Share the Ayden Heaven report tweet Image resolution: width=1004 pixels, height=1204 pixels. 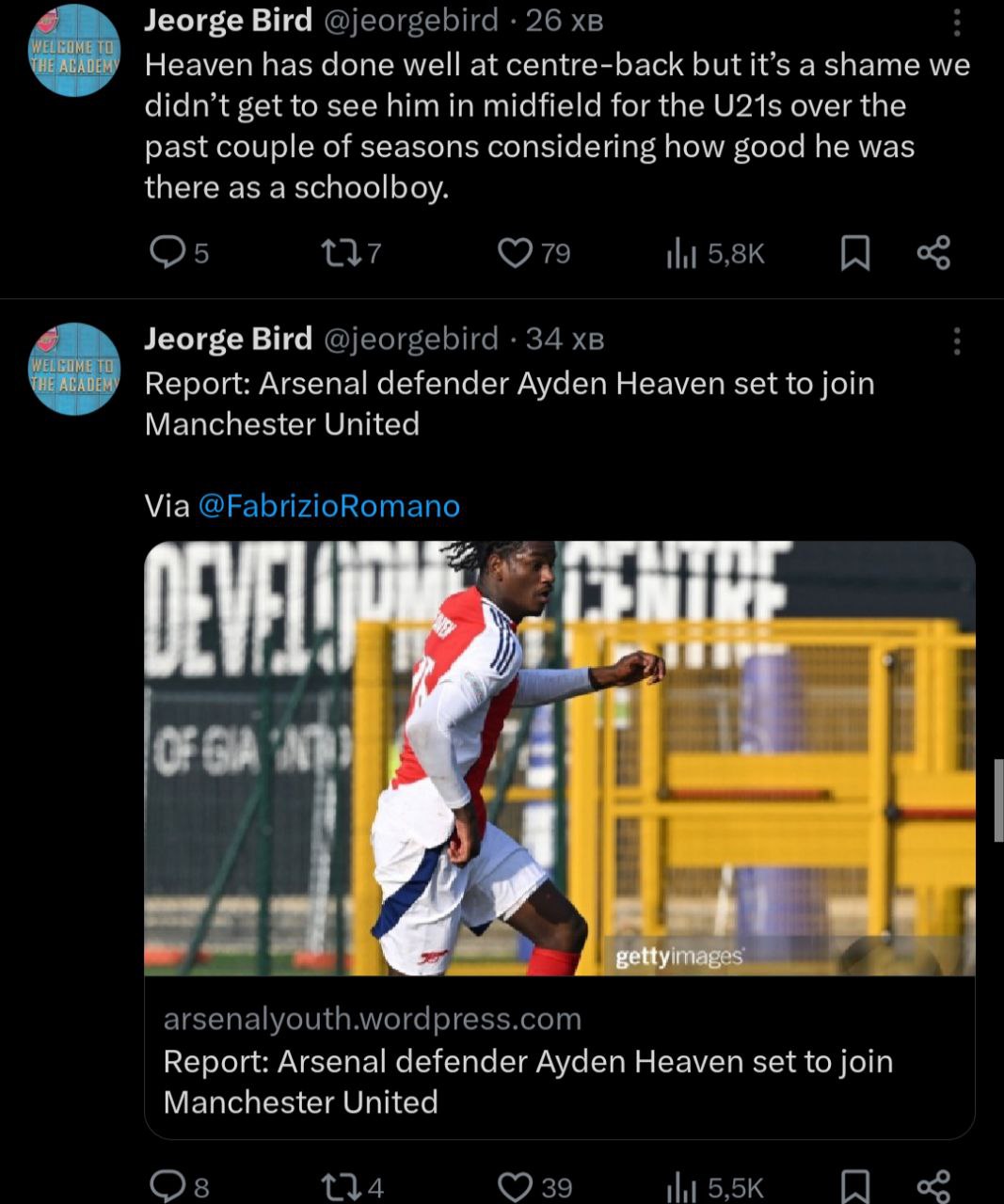[933, 1186]
